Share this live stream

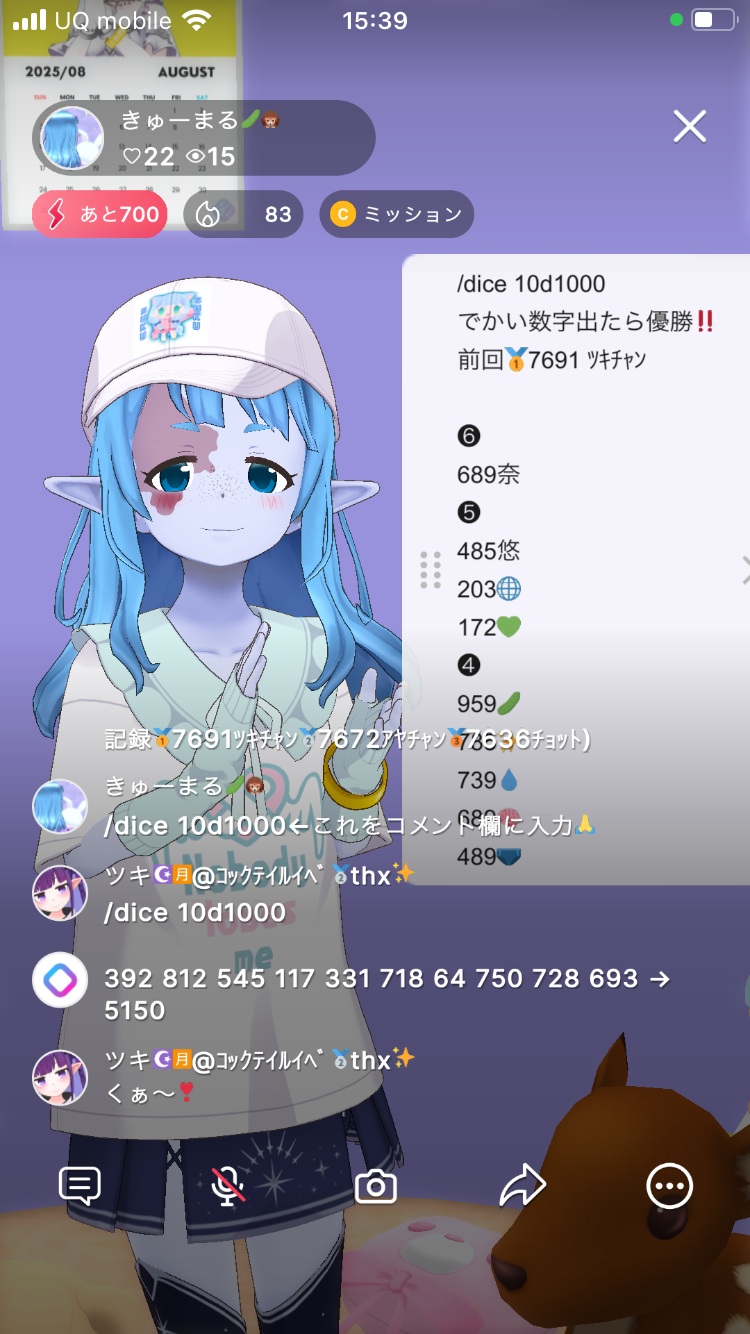tap(522, 1186)
